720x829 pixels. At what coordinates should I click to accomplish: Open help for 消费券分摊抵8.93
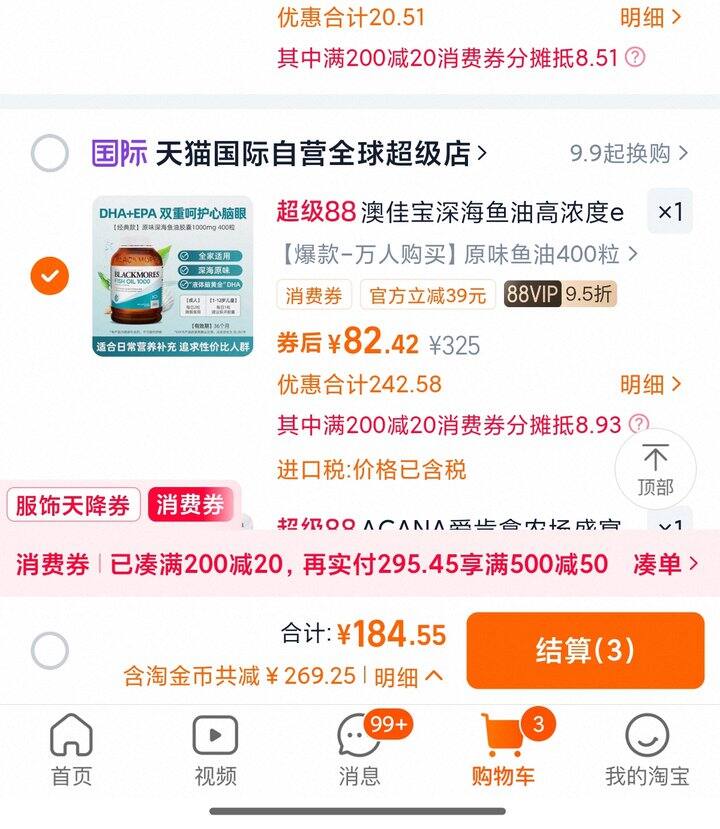[639, 423]
